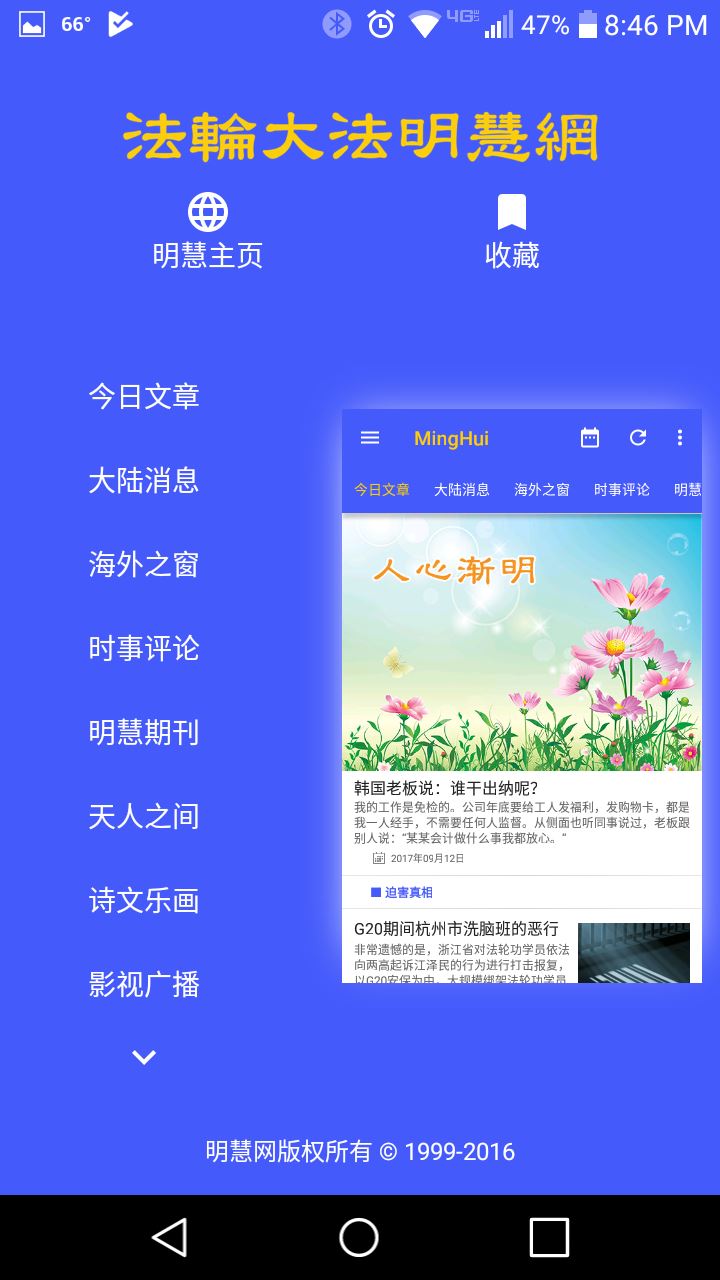Open 明慧主页 homepage globe

(207, 231)
